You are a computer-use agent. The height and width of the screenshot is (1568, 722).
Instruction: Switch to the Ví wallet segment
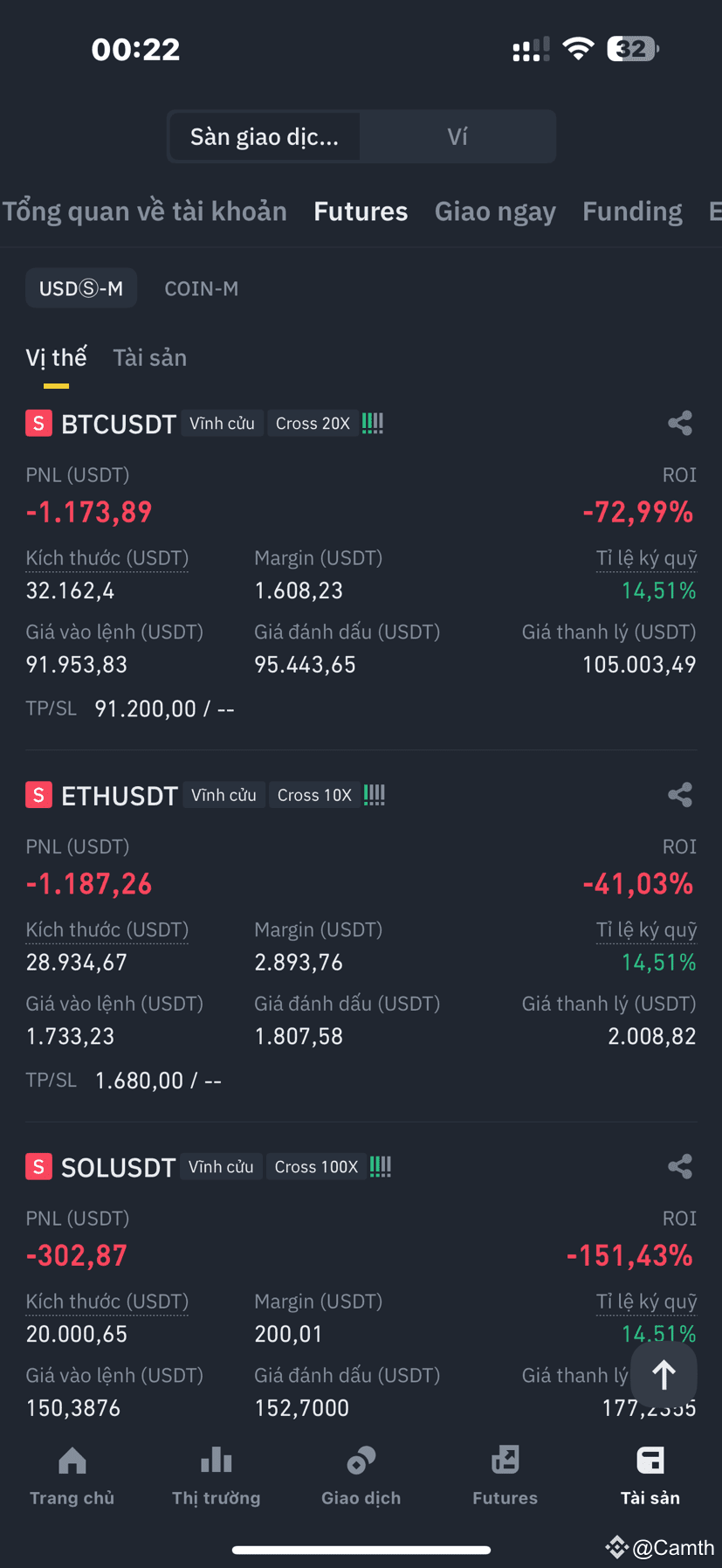pos(457,136)
